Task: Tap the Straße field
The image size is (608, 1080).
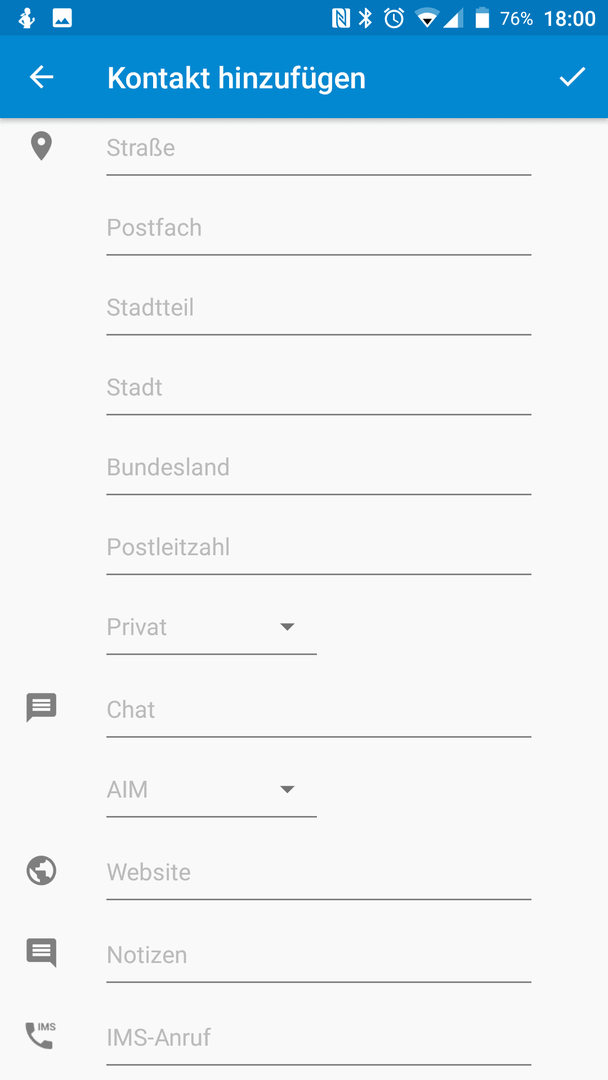Action: click(319, 148)
